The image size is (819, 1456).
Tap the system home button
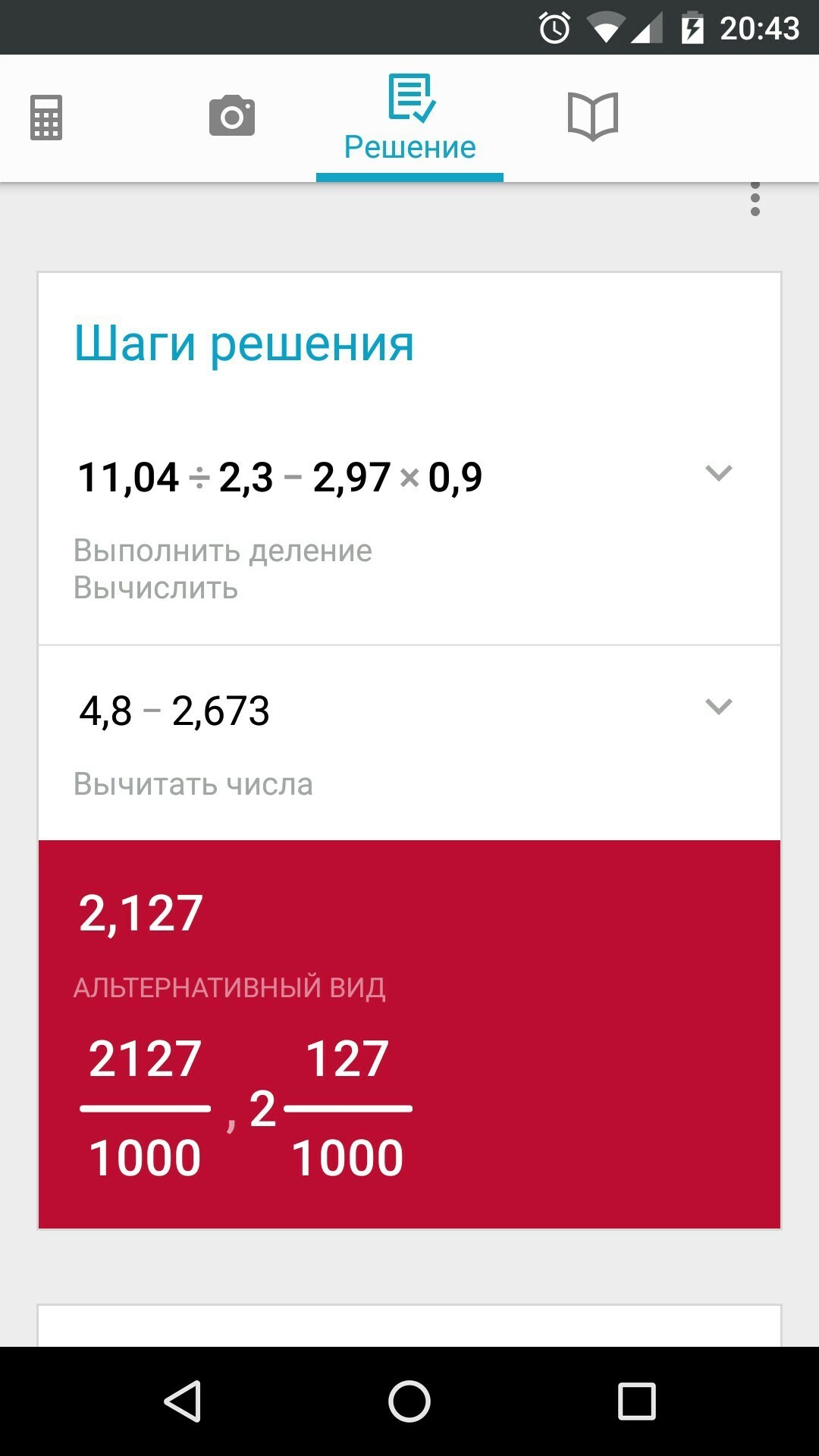click(409, 1401)
